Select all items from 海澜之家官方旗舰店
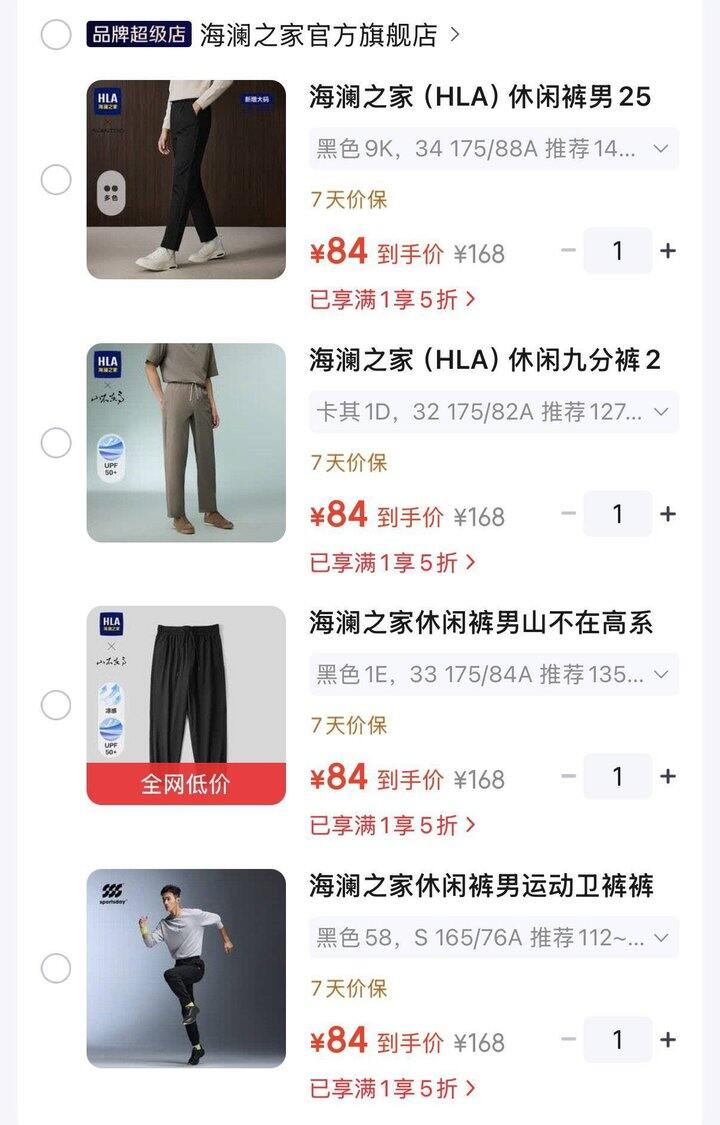 [56, 34]
